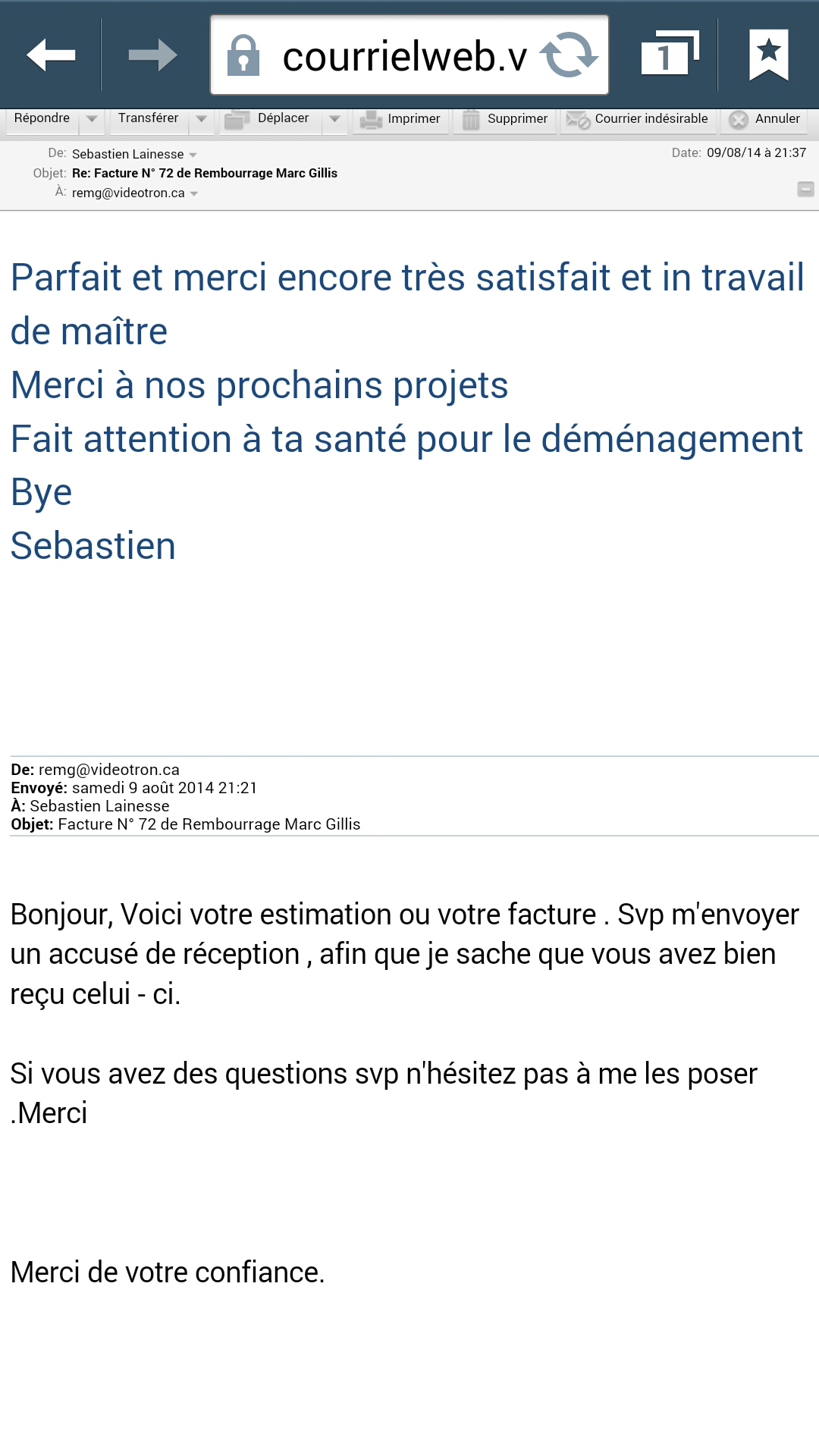Mark as Courrier indésirable
Viewport: 819px width, 1456px height.
[x=638, y=120]
